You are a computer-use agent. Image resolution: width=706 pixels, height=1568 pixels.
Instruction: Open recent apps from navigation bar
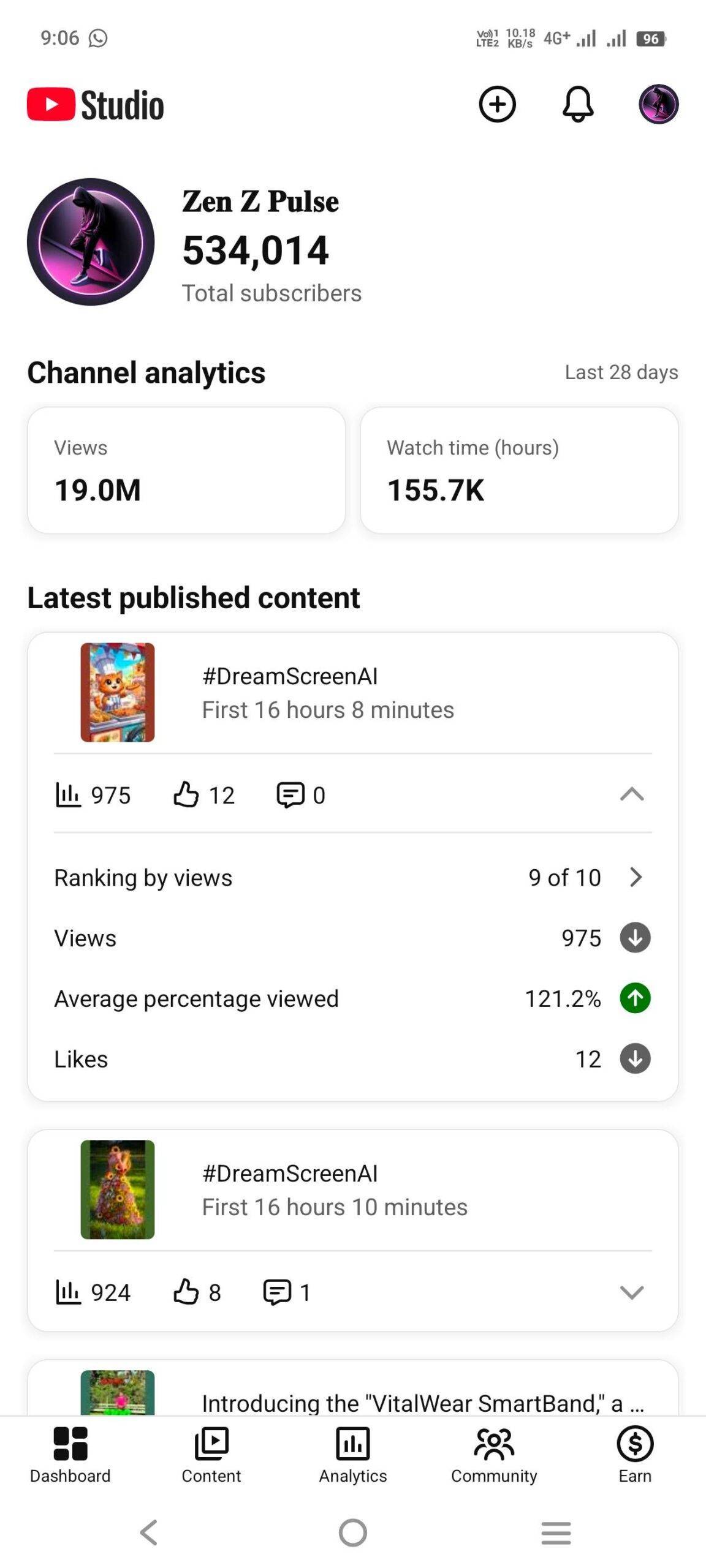[x=556, y=1532]
